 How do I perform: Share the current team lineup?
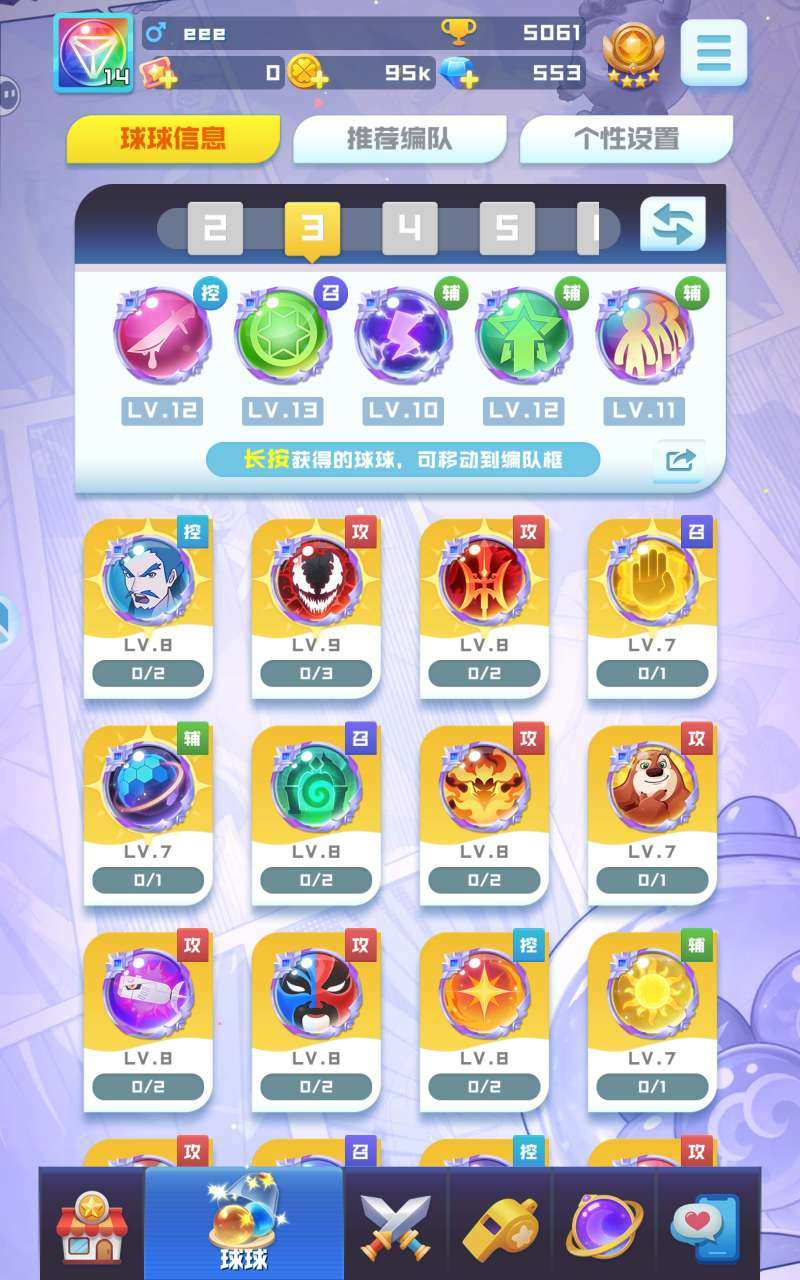679,461
